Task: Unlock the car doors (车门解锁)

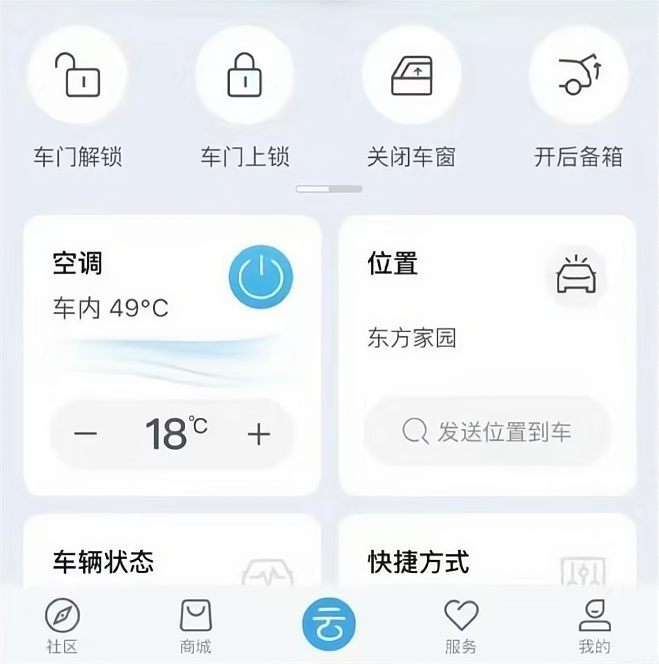Action: 78,76
